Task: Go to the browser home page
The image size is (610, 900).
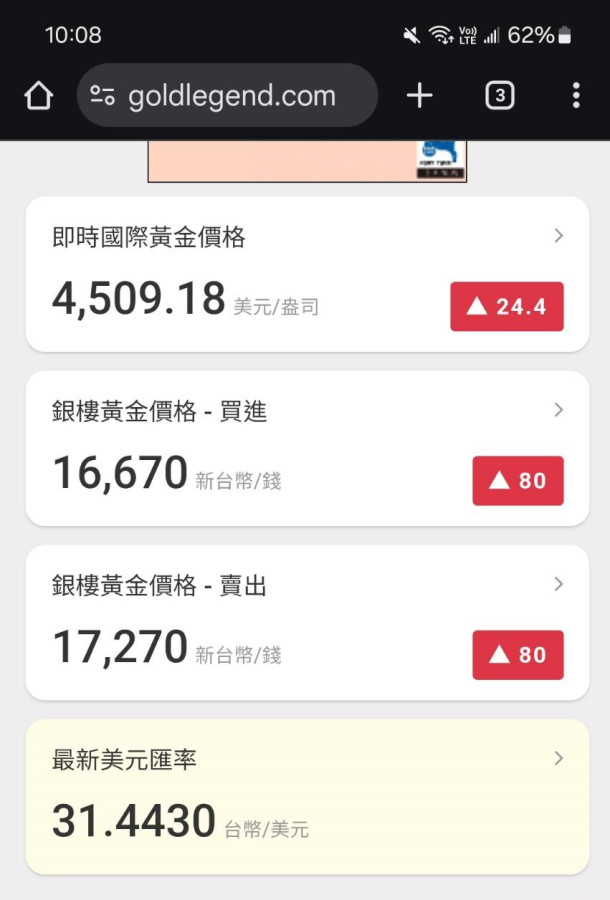Action: [38, 96]
